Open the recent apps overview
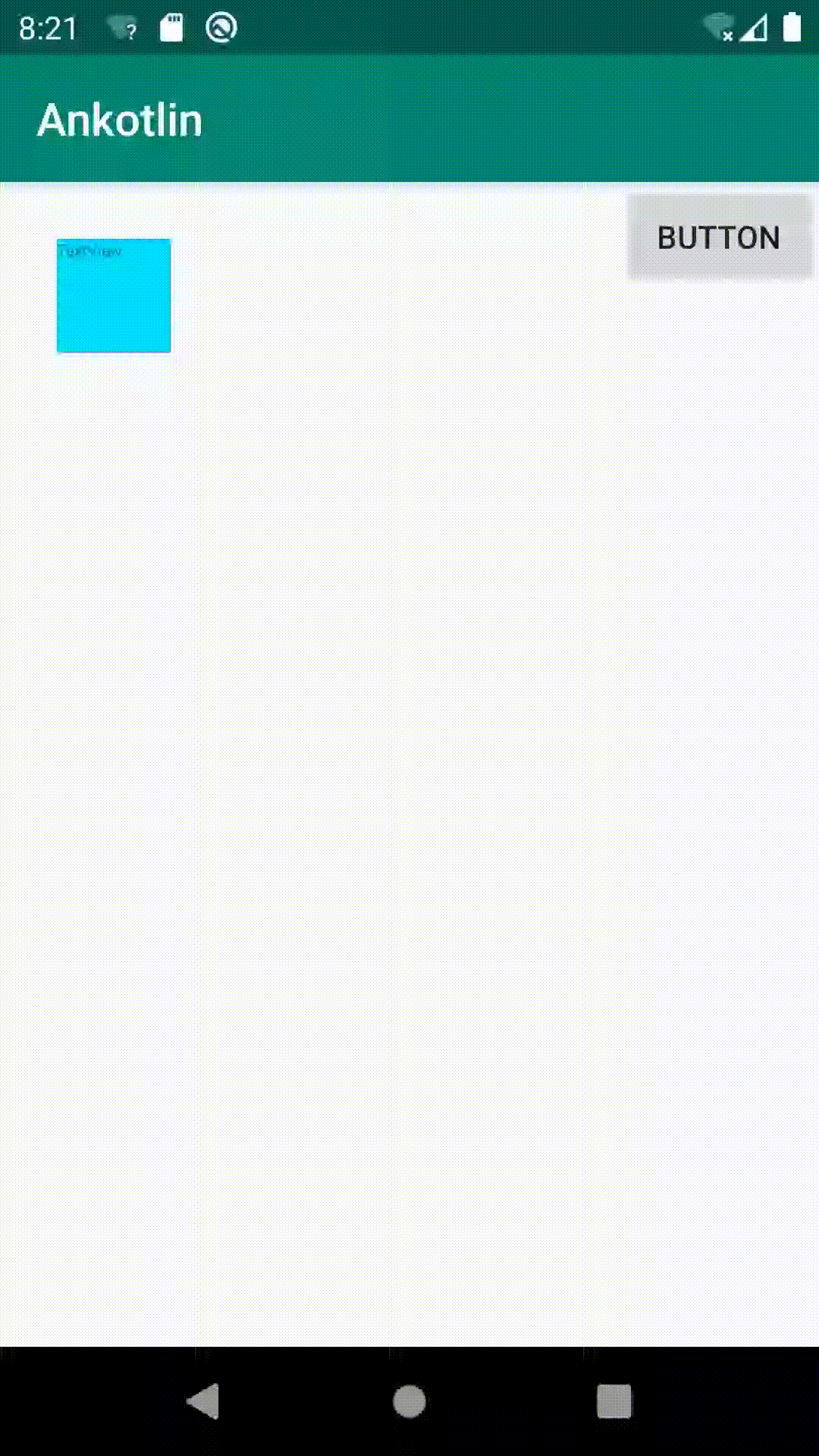This screenshot has height=1456, width=819. click(614, 1401)
